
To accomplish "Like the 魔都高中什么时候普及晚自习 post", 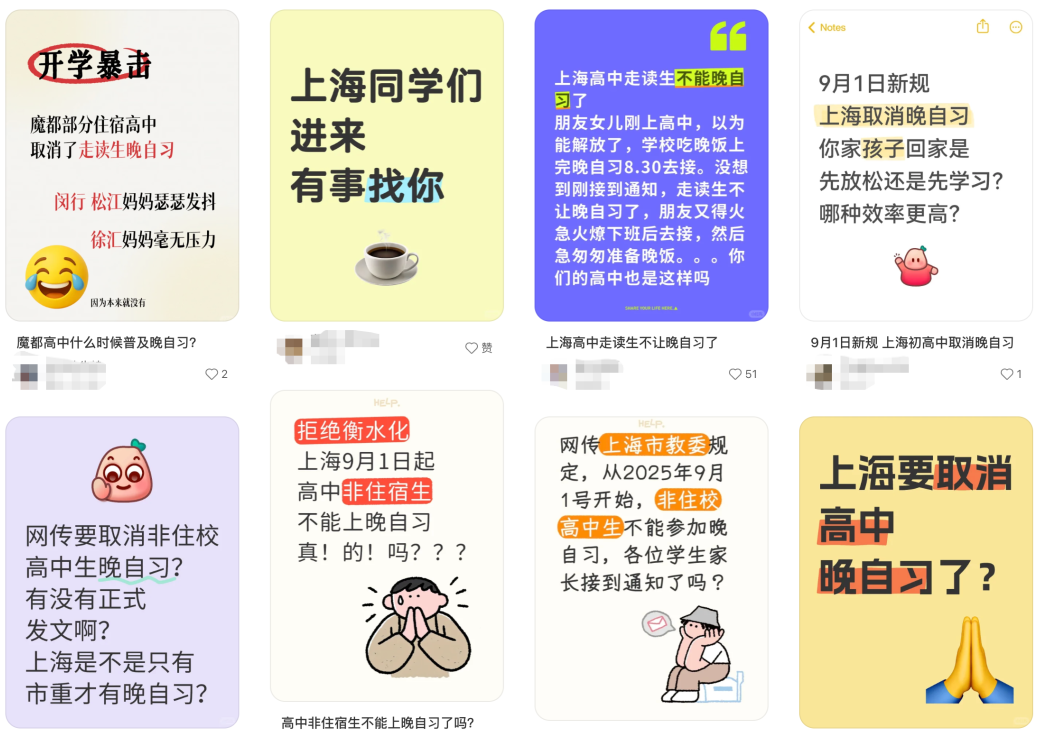I will (211, 374).
